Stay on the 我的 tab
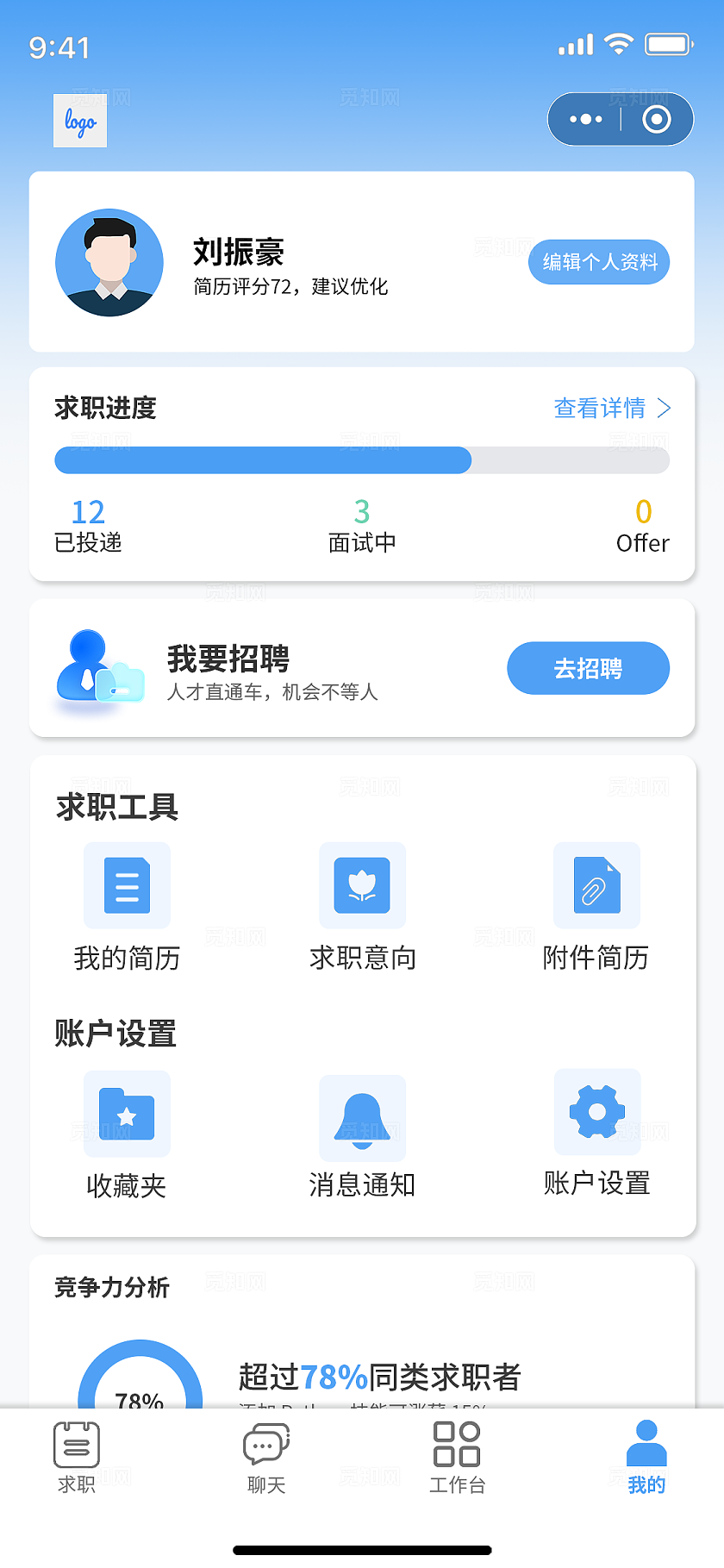 coord(646,1457)
